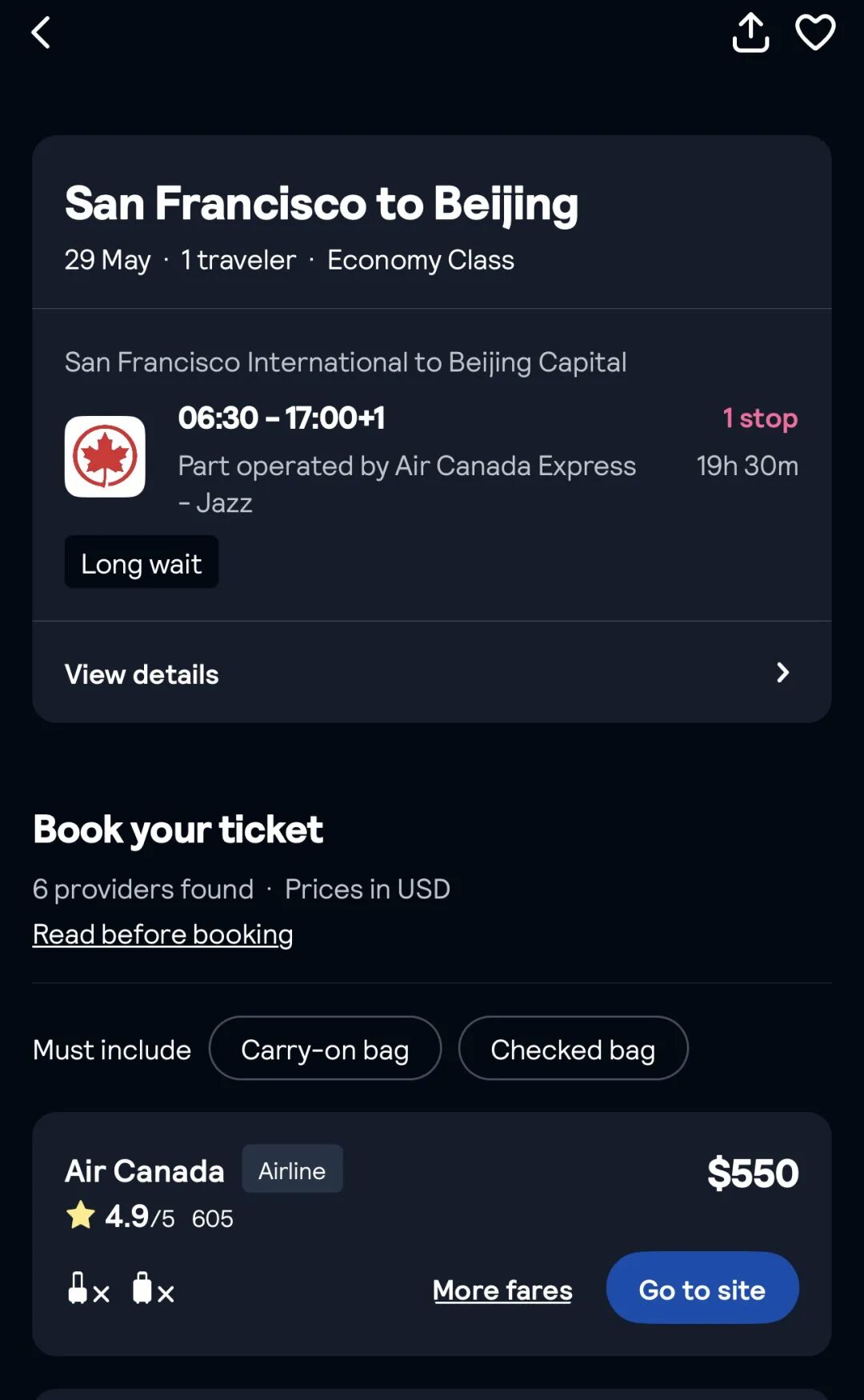Save flight with the heart icon
Image resolution: width=864 pixels, height=1400 pixels.
(814, 34)
